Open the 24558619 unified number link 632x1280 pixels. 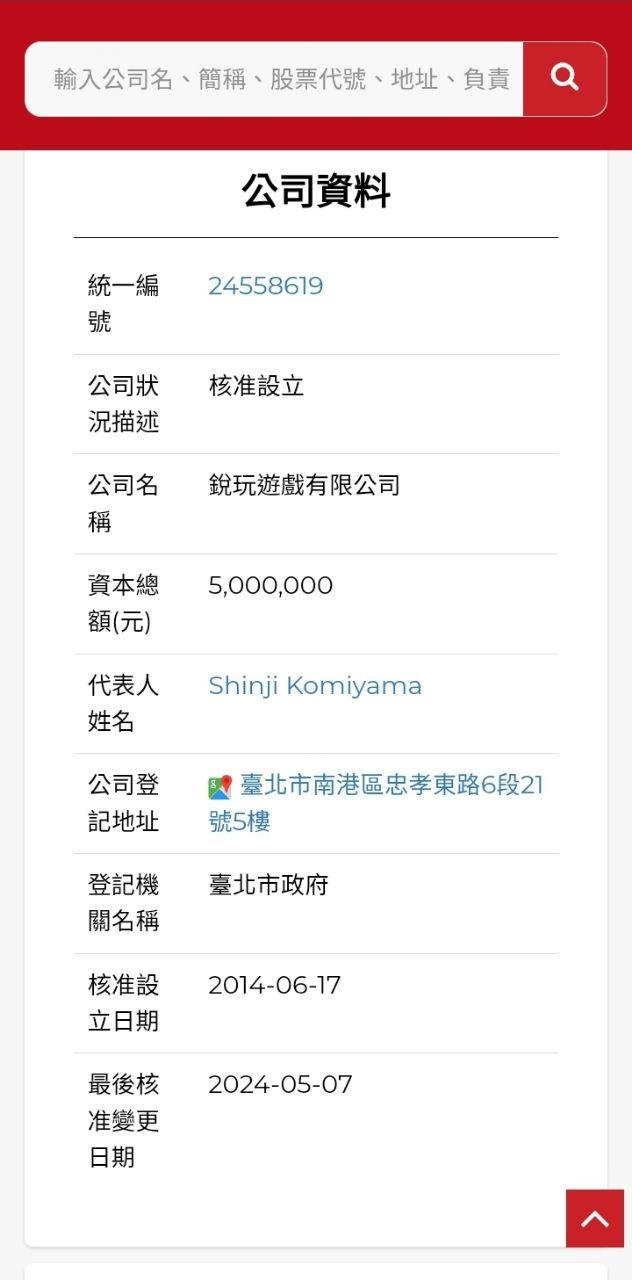266,286
